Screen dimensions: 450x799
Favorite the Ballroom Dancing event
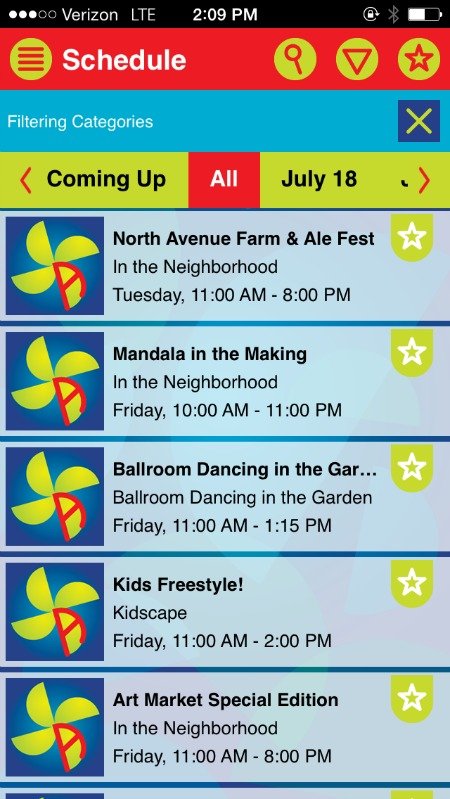[x=412, y=468]
